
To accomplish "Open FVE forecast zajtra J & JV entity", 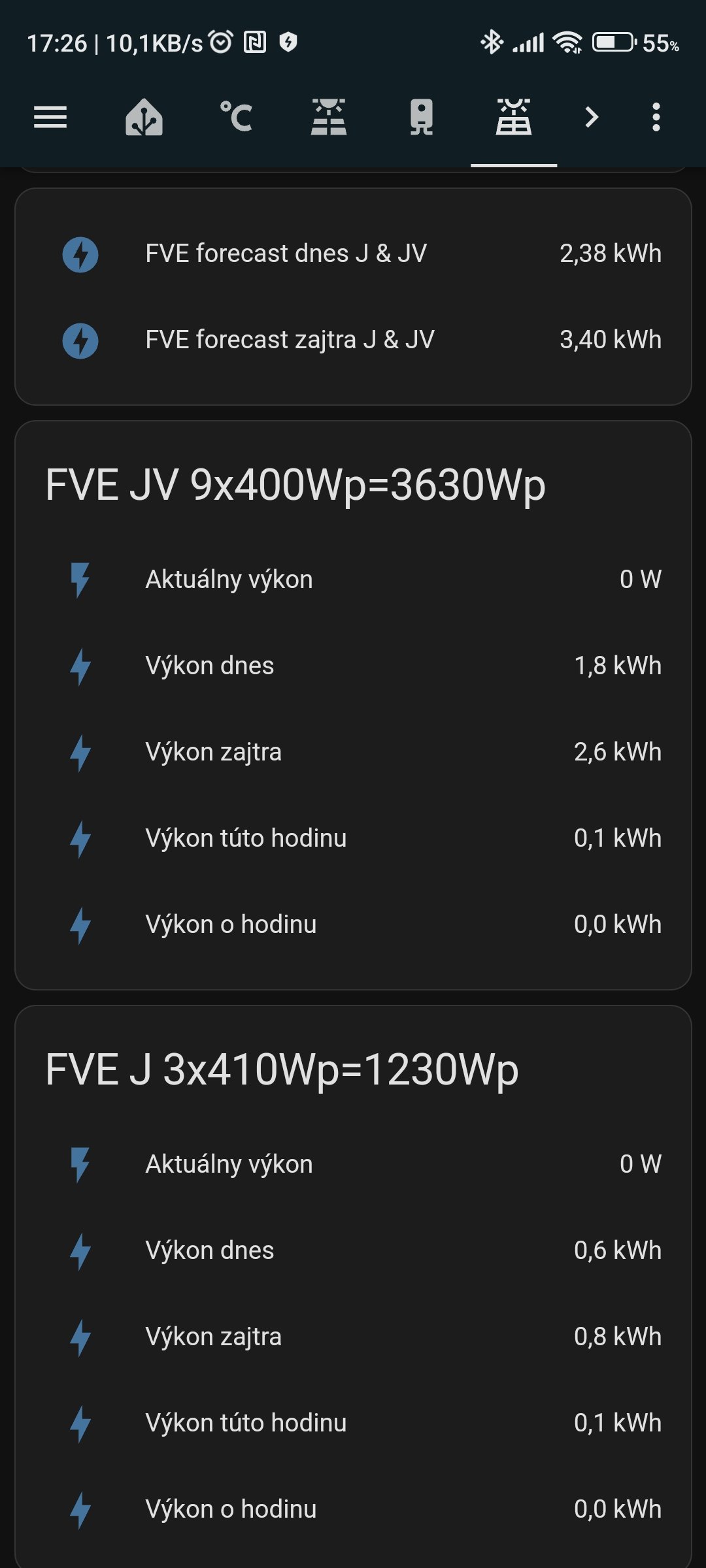I will pos(353,340).
